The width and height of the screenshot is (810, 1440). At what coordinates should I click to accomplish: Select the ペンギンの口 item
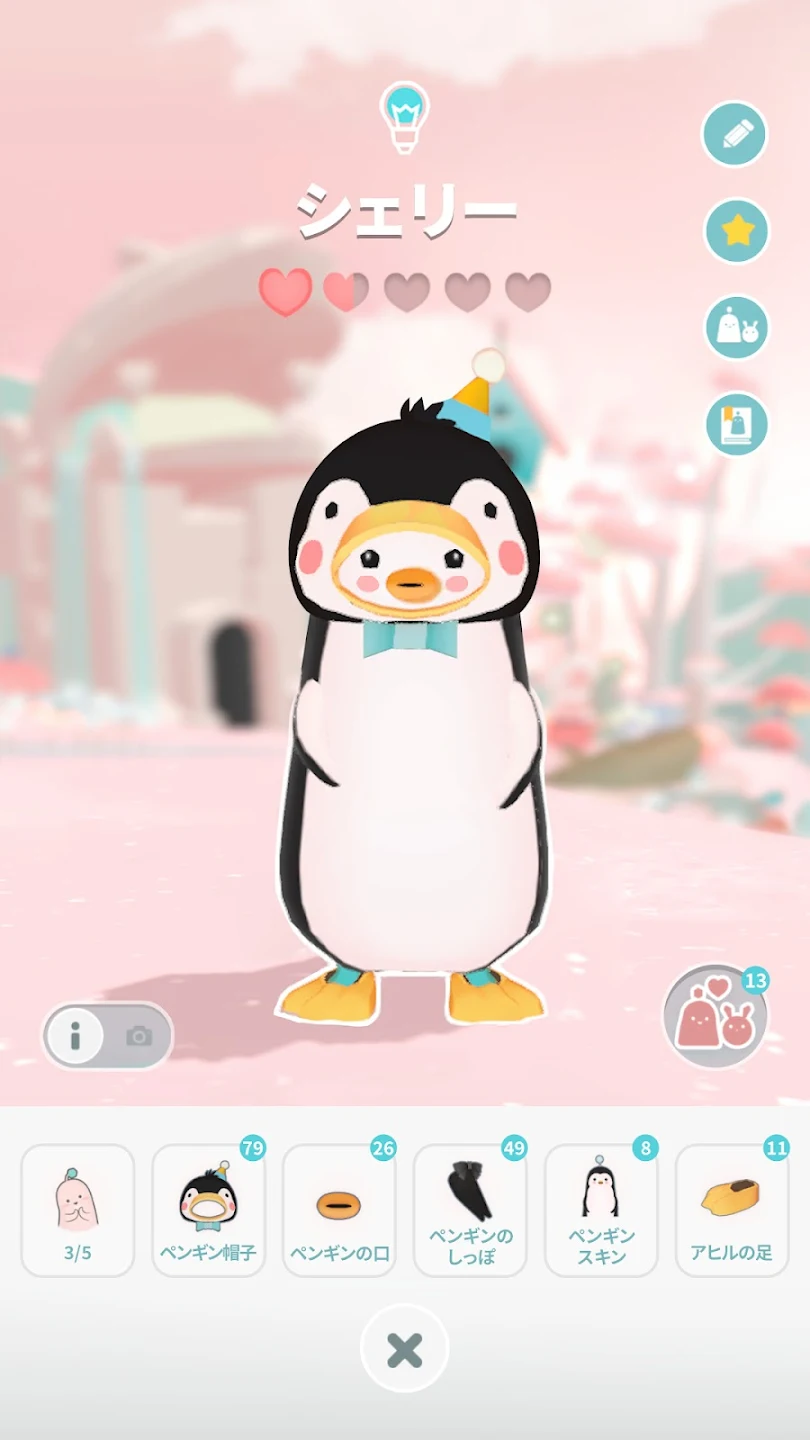[339, 1211]
